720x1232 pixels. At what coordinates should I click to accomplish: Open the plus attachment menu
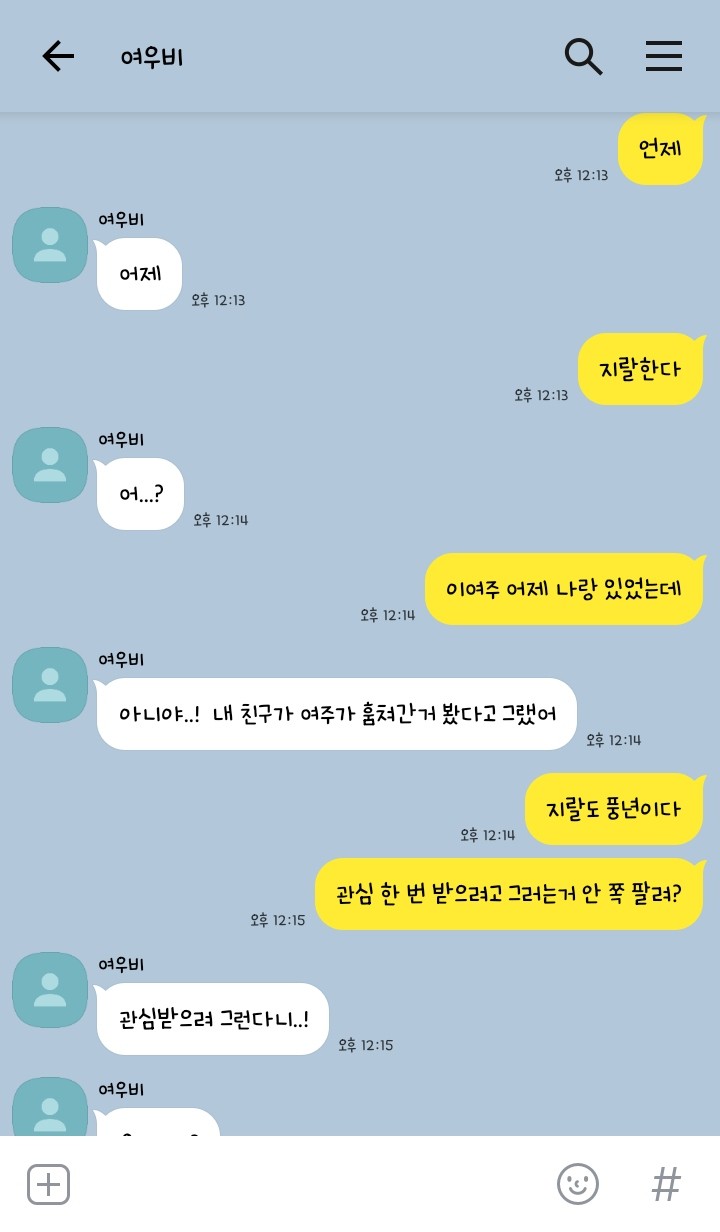(48, 1185)
